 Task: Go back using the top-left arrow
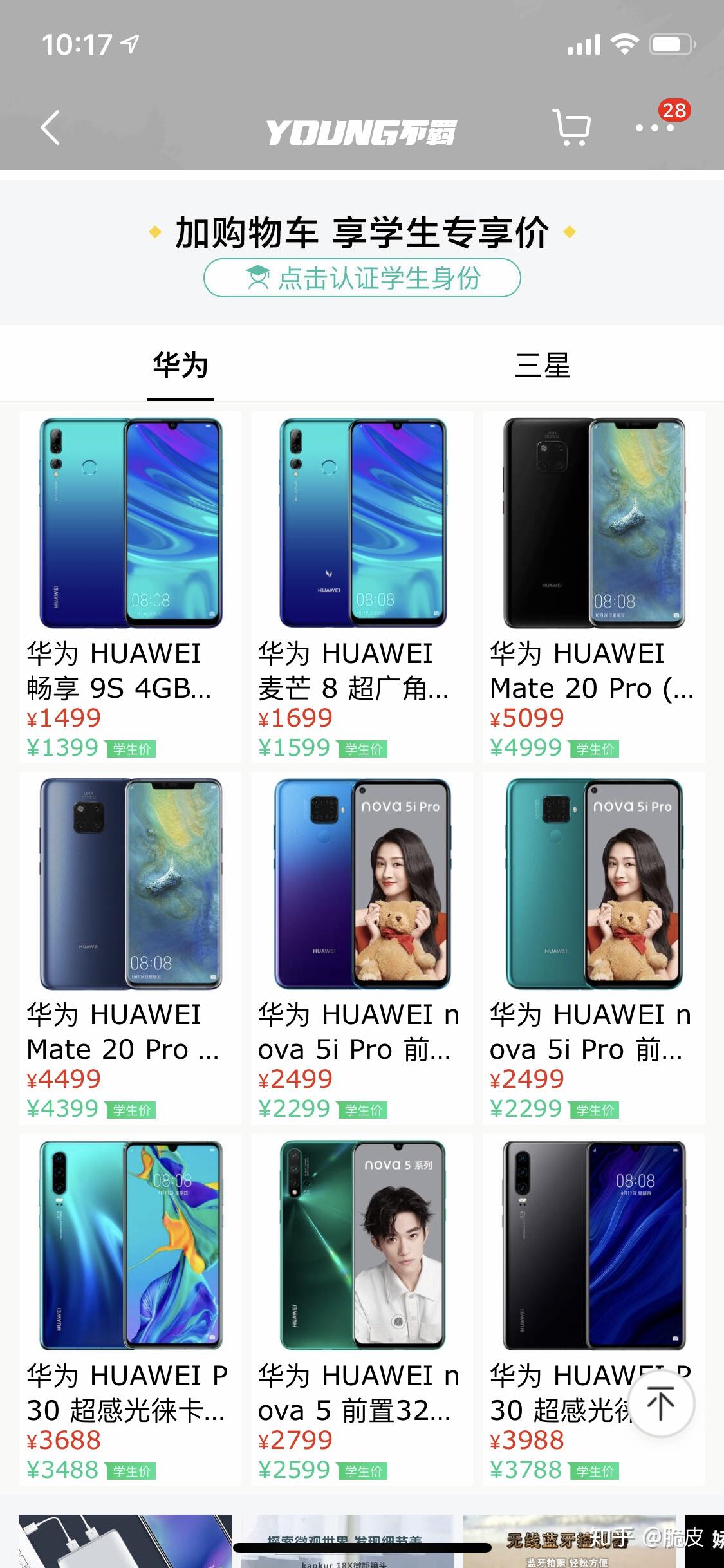pyautogui.click(x=50, y=127)
